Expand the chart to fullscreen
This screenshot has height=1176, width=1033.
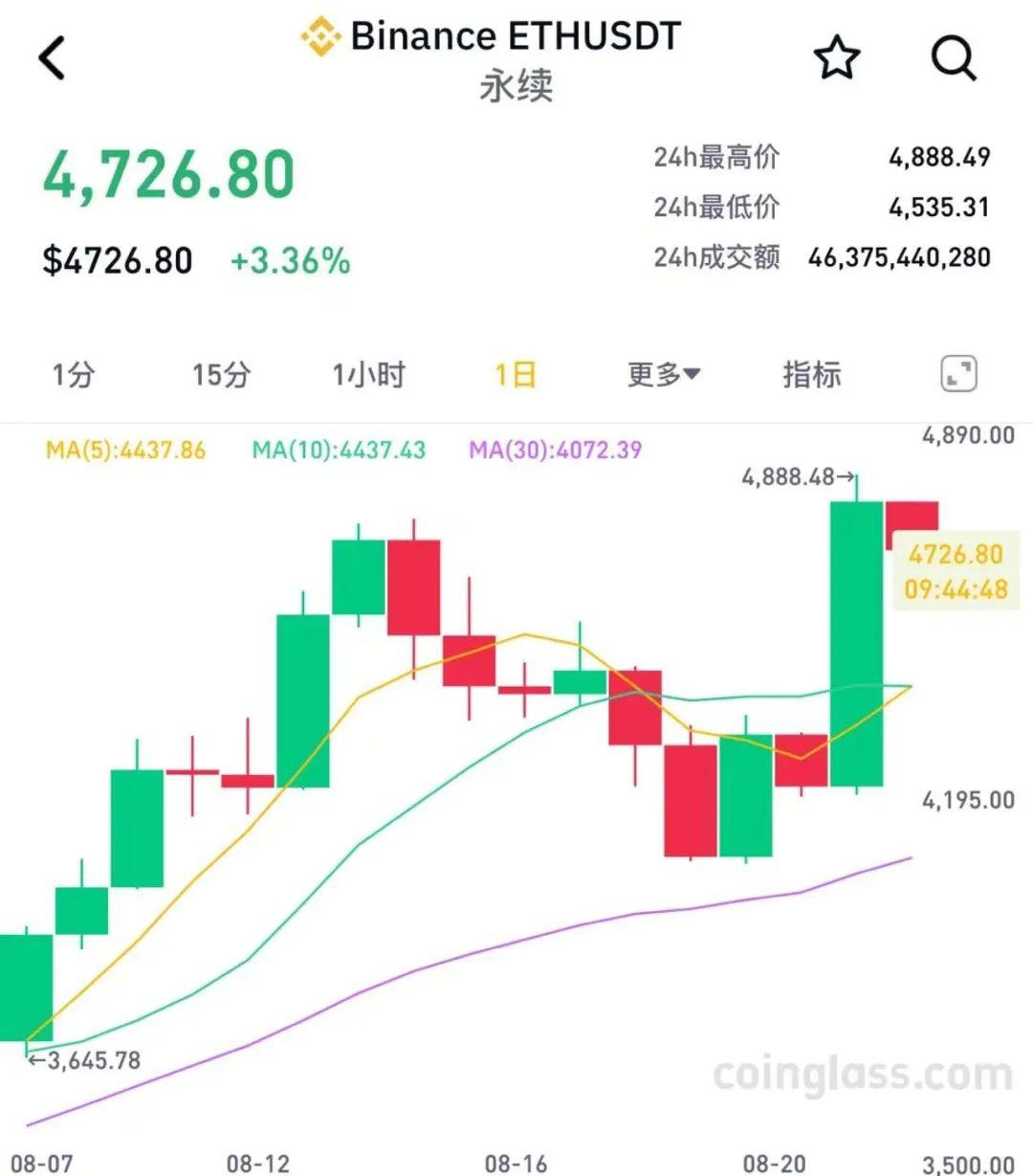[x=958, y=374]
